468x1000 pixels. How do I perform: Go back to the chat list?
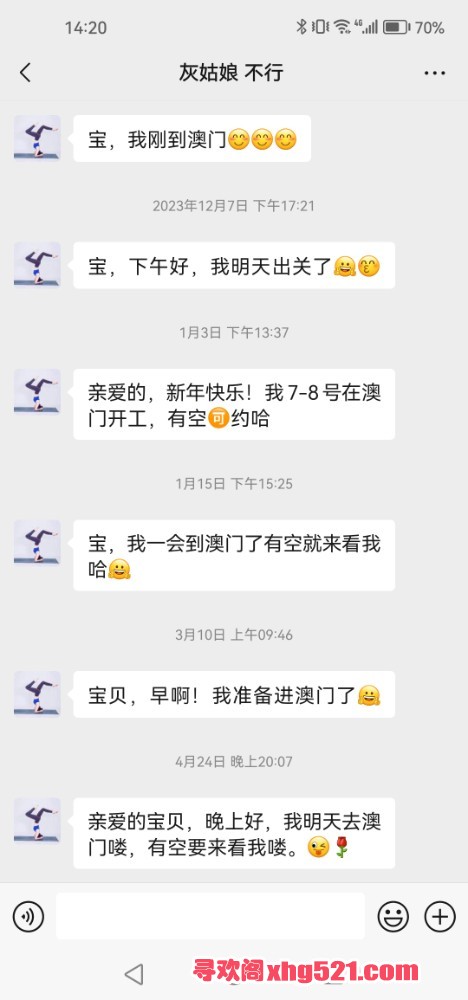(x=25, y=73)
